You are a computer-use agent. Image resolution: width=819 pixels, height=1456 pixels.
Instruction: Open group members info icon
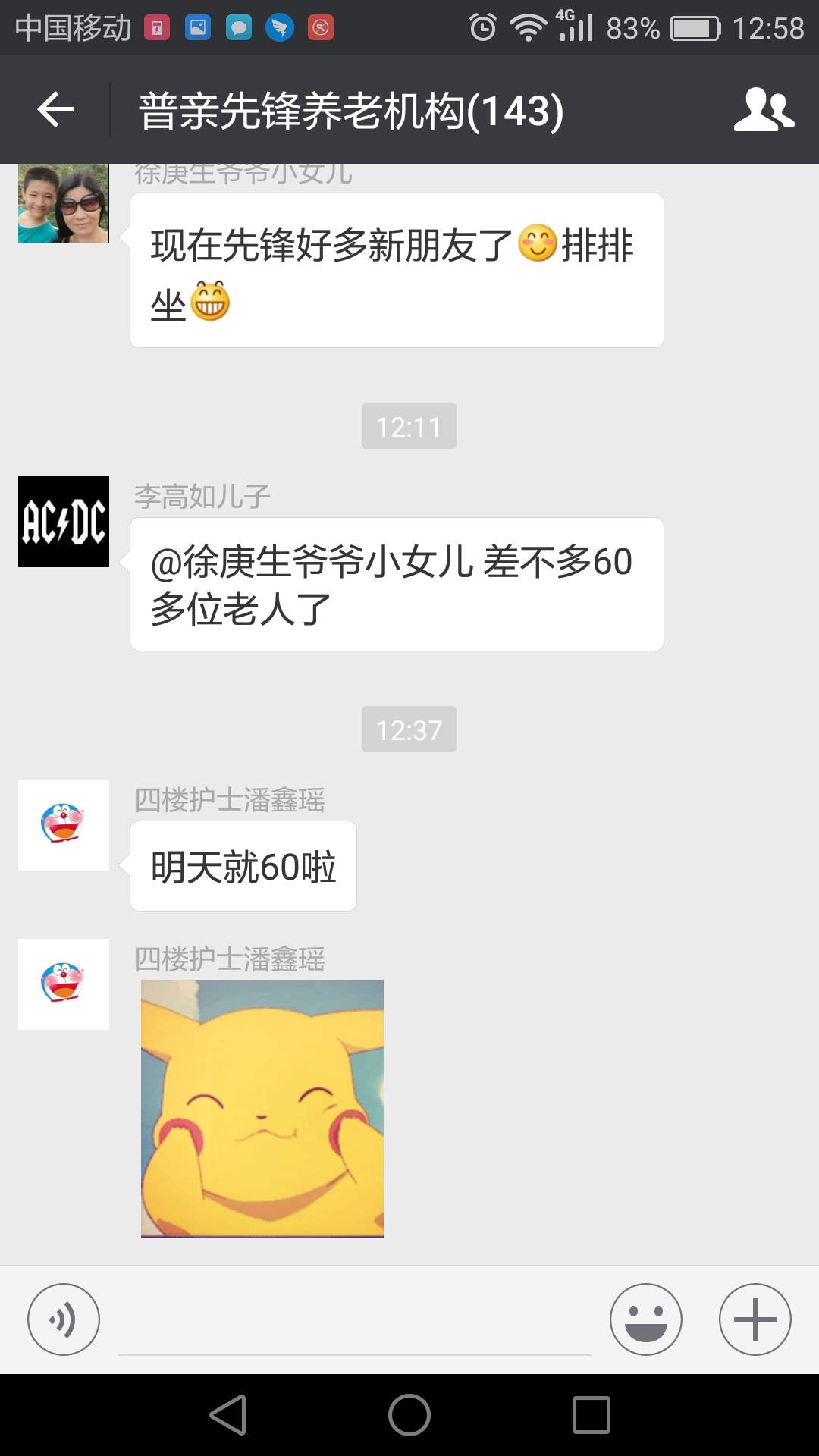(764, 110)
